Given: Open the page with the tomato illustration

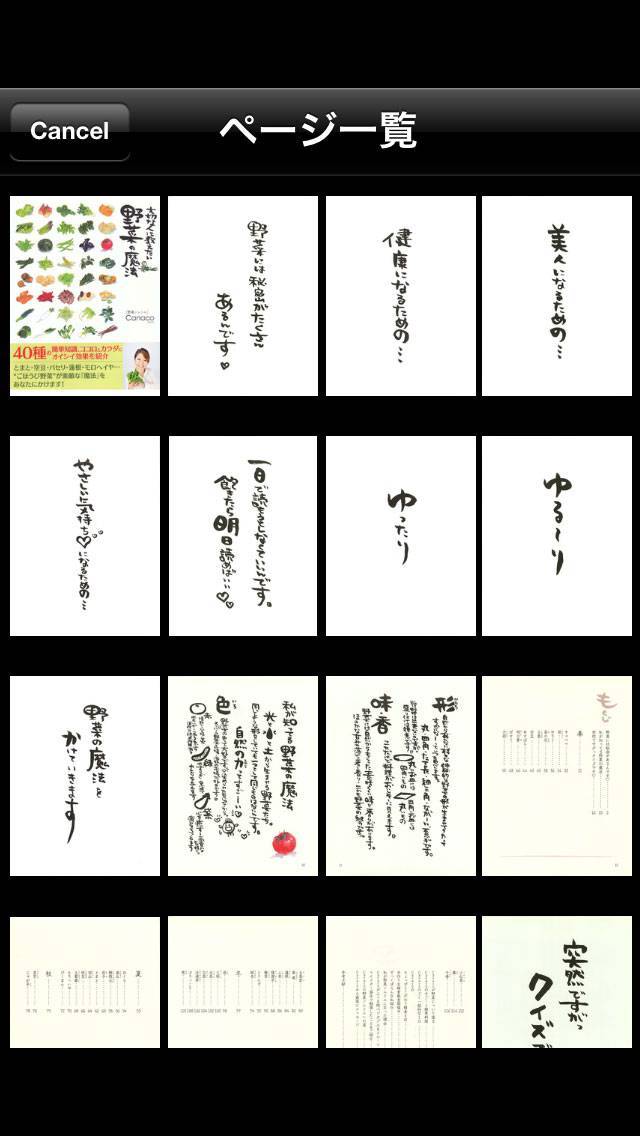Looking at the screenshot, I should pos(243,776).
